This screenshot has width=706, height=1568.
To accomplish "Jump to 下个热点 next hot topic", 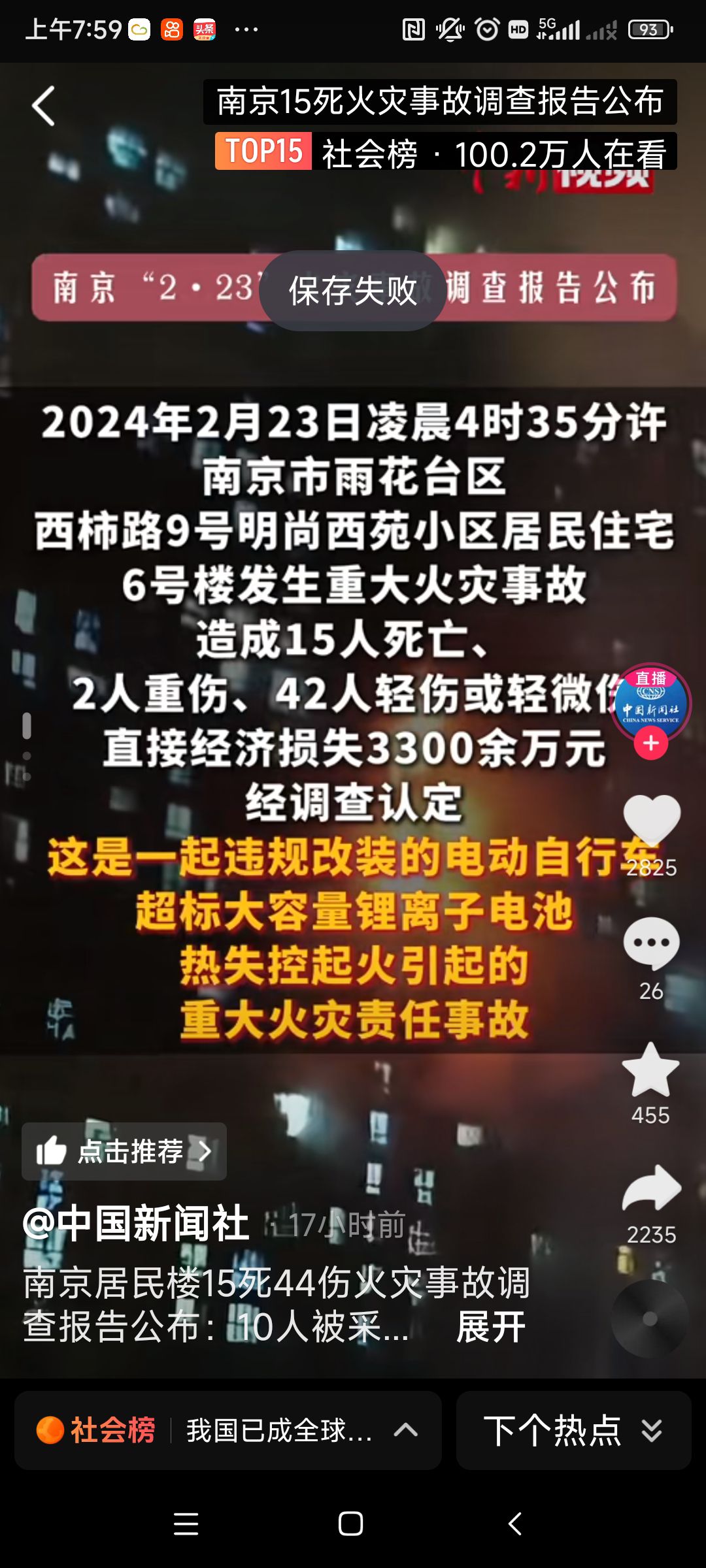I will pyautogui.click(x=573, y=1430).
